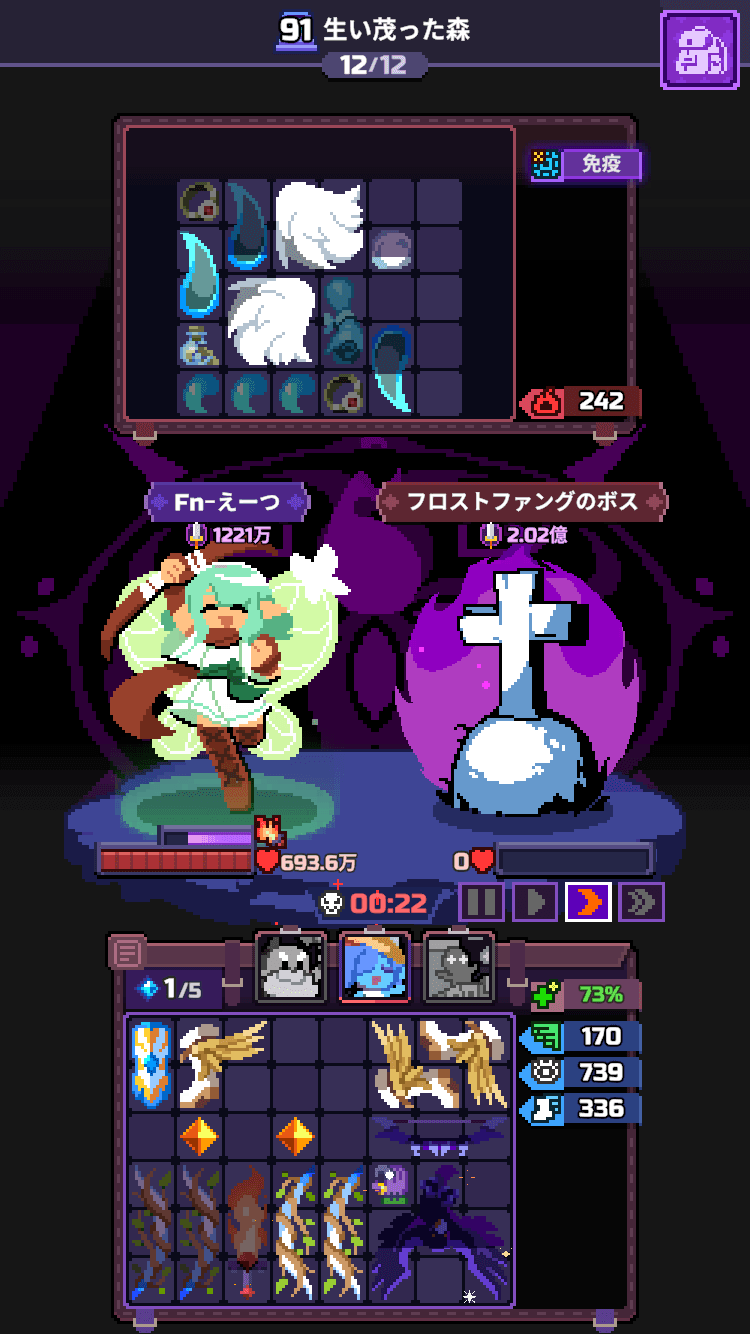Select the white ghost pet portrait
The height and width of the screenshot is (1334, 750).
(292, 967)
